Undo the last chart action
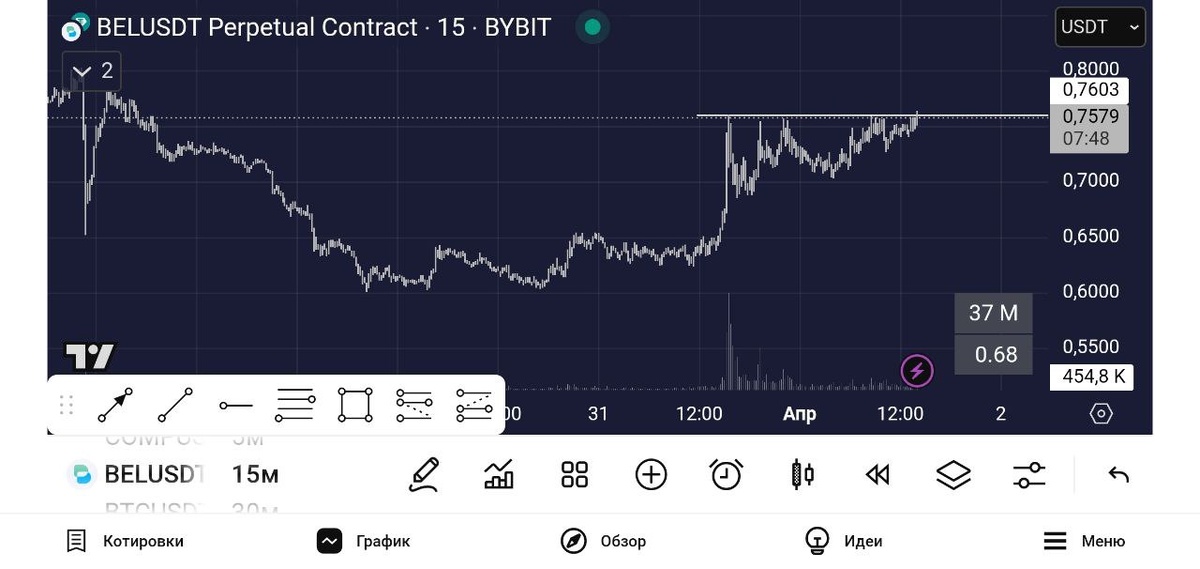The height and width of the screenshot is (569, 1200). 1119,474
